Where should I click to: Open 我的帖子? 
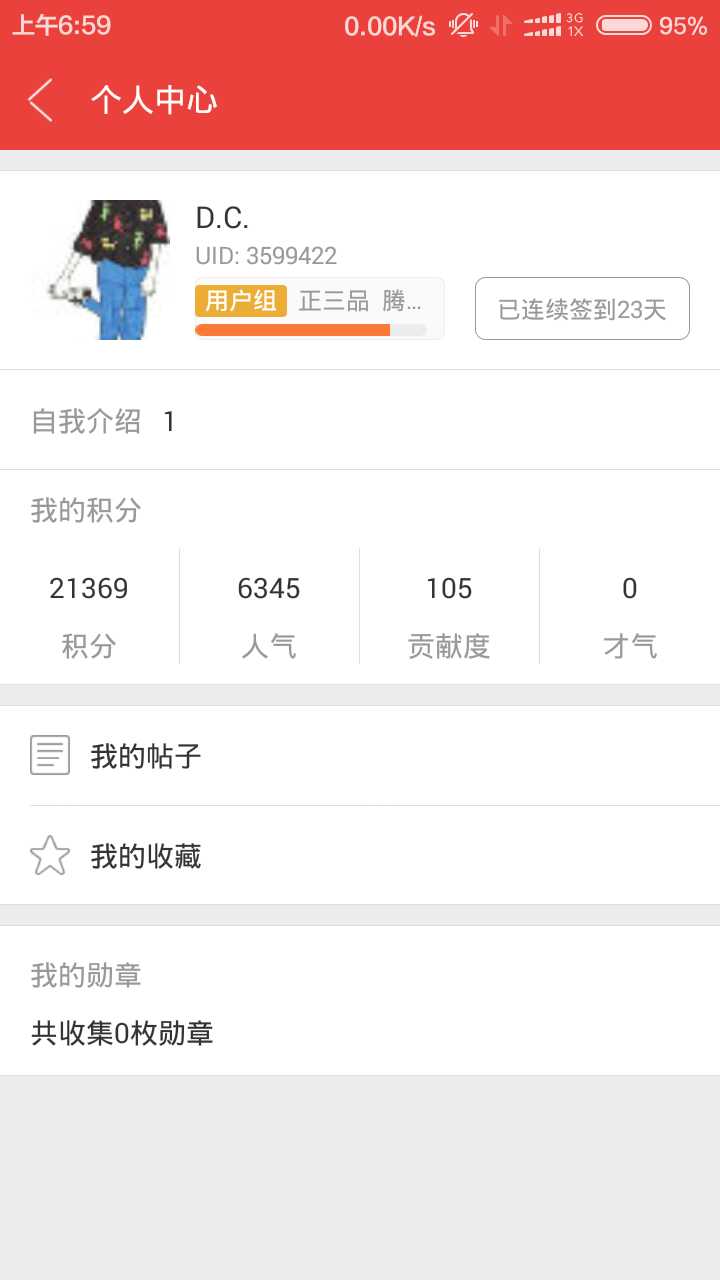360,756
